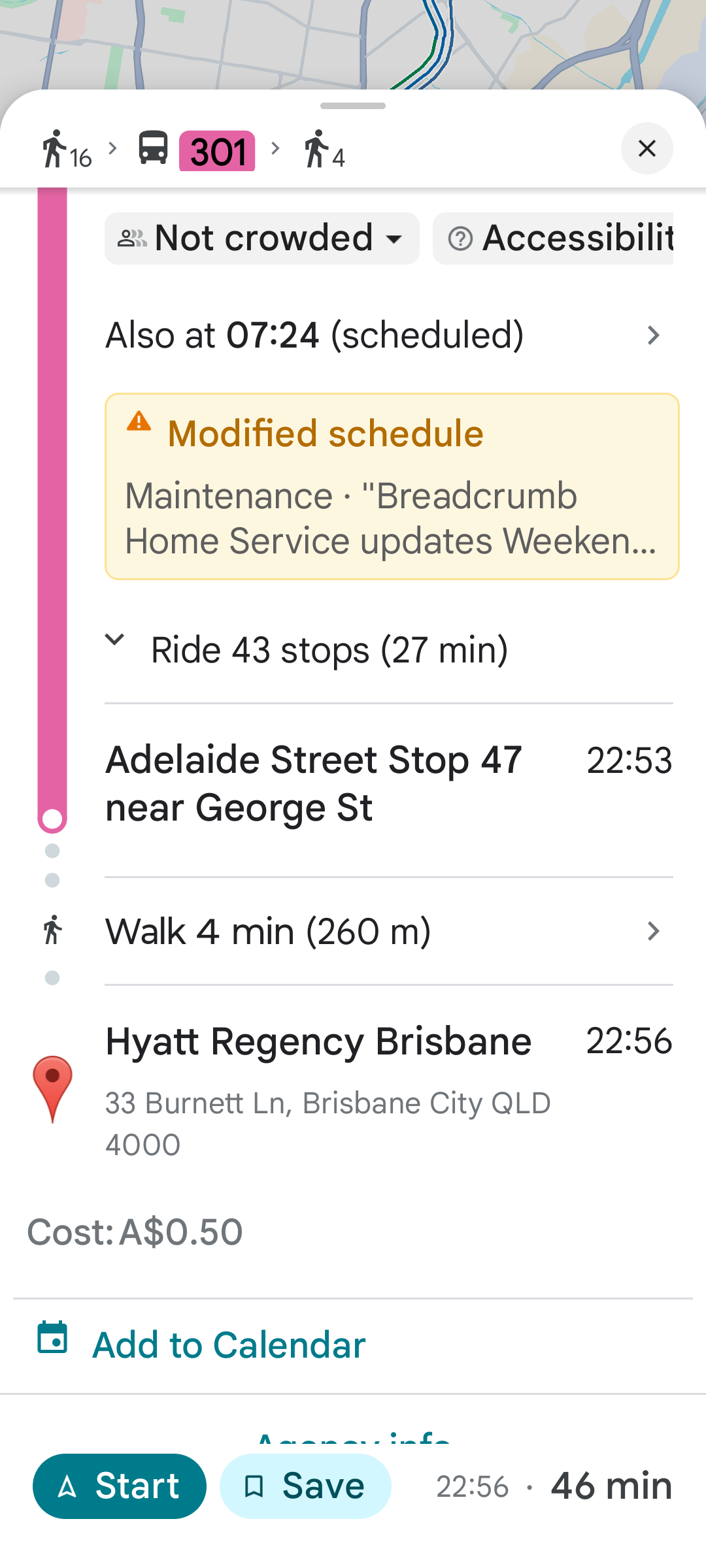Save this route
Screen dimensions: 706x1568
point(305,1486)
